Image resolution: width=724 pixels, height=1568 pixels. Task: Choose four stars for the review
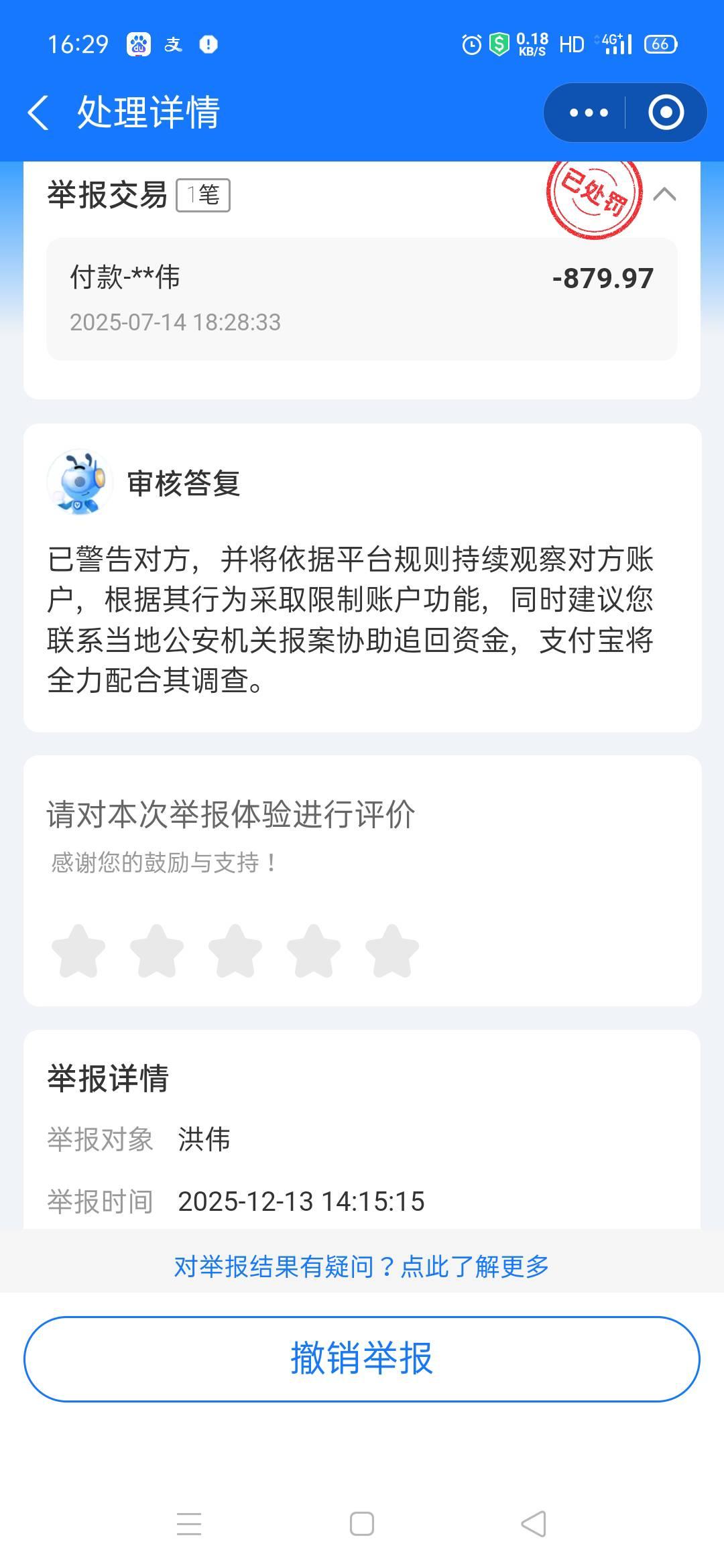(x=314, y=952)
